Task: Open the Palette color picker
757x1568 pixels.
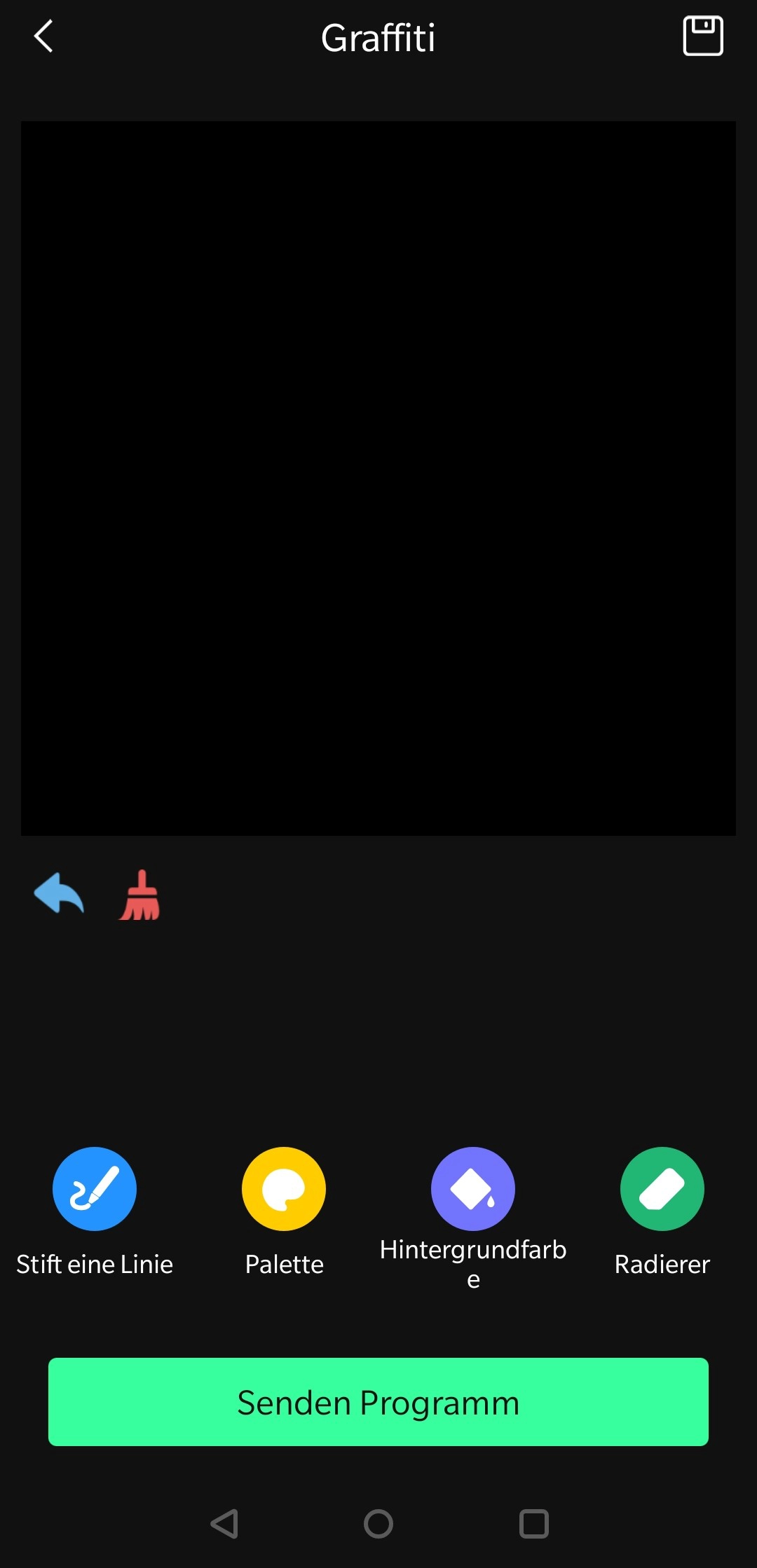Action: point(284,1189)
